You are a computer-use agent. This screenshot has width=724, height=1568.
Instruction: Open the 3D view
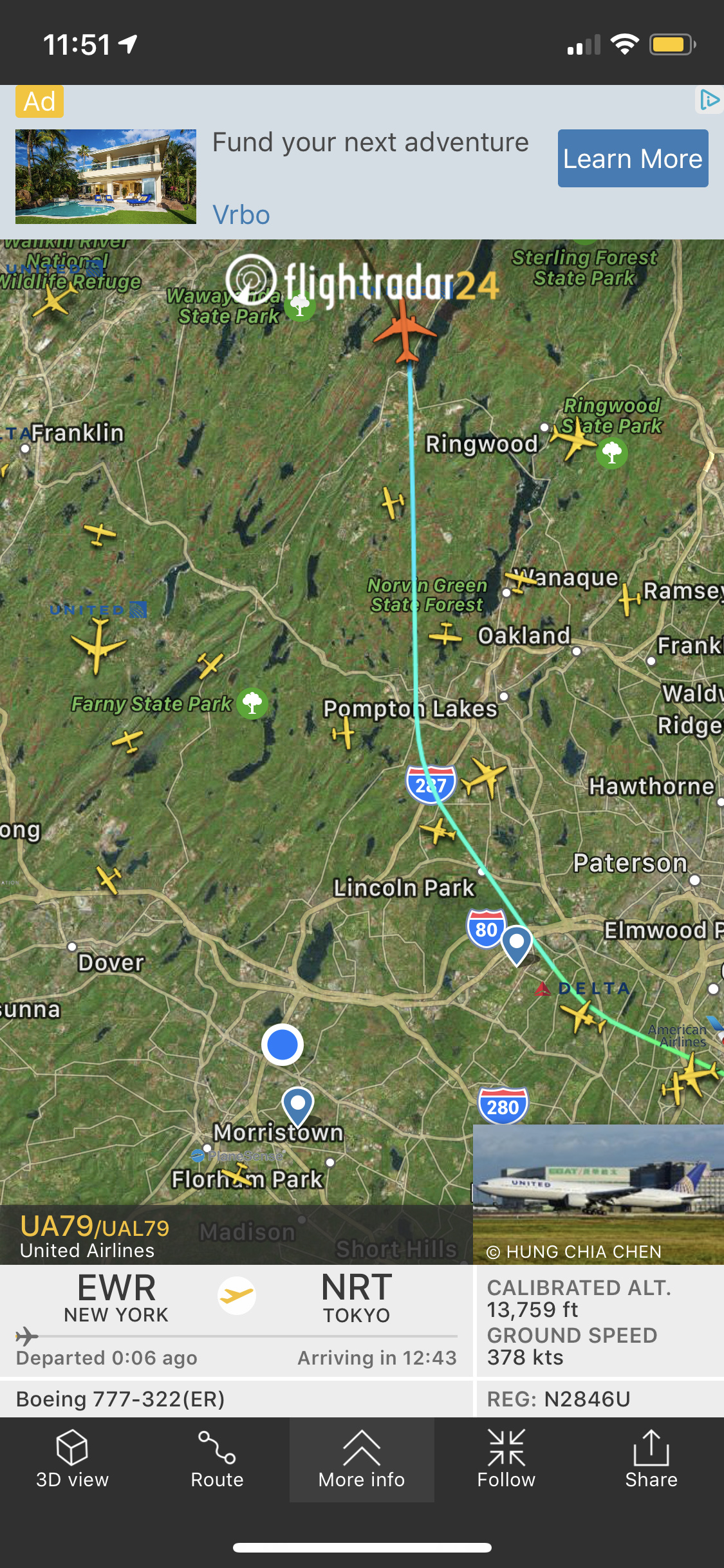[72, 1459]
